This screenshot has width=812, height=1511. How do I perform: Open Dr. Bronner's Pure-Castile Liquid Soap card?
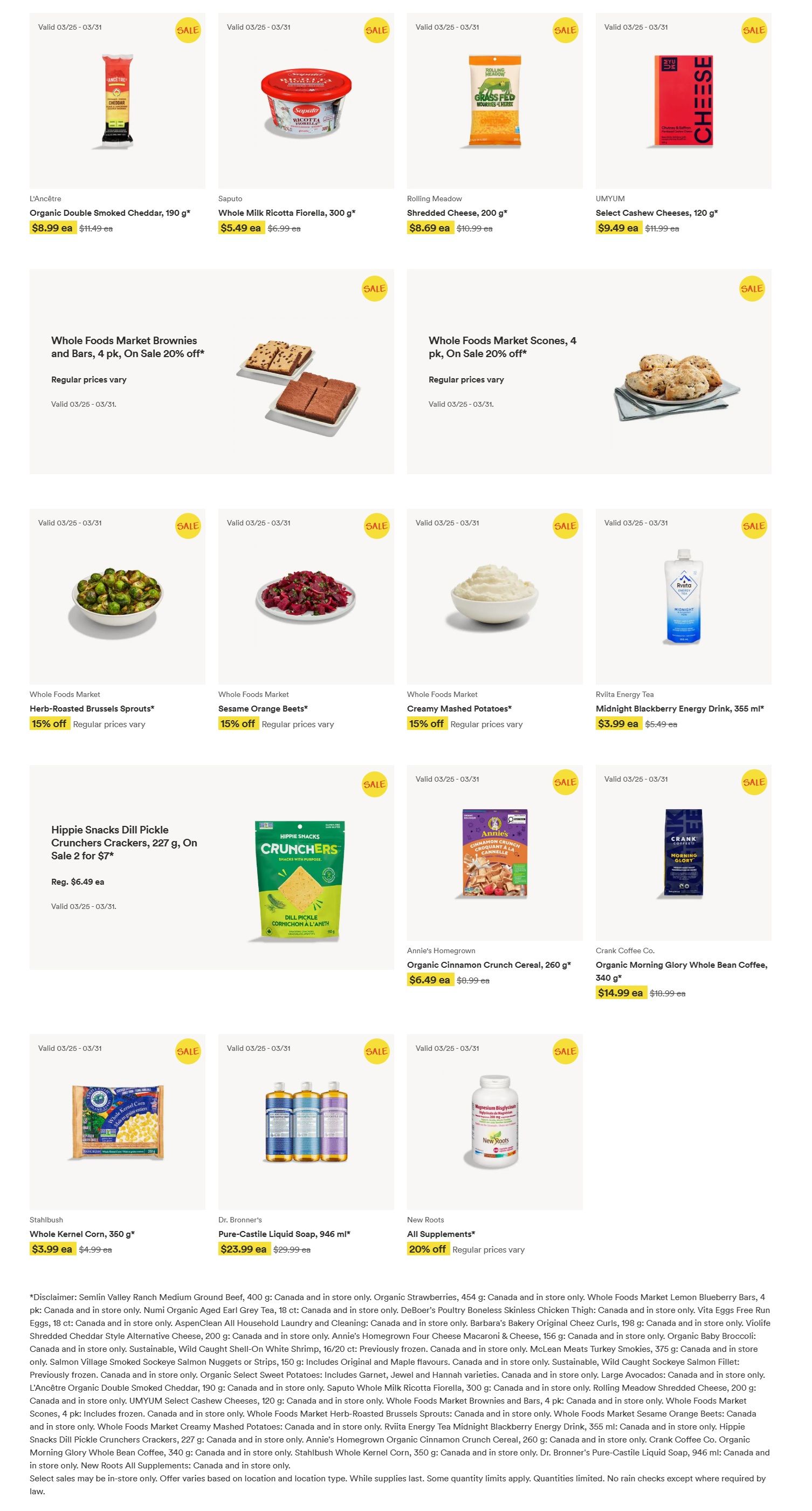click(x=306, y=1122)
